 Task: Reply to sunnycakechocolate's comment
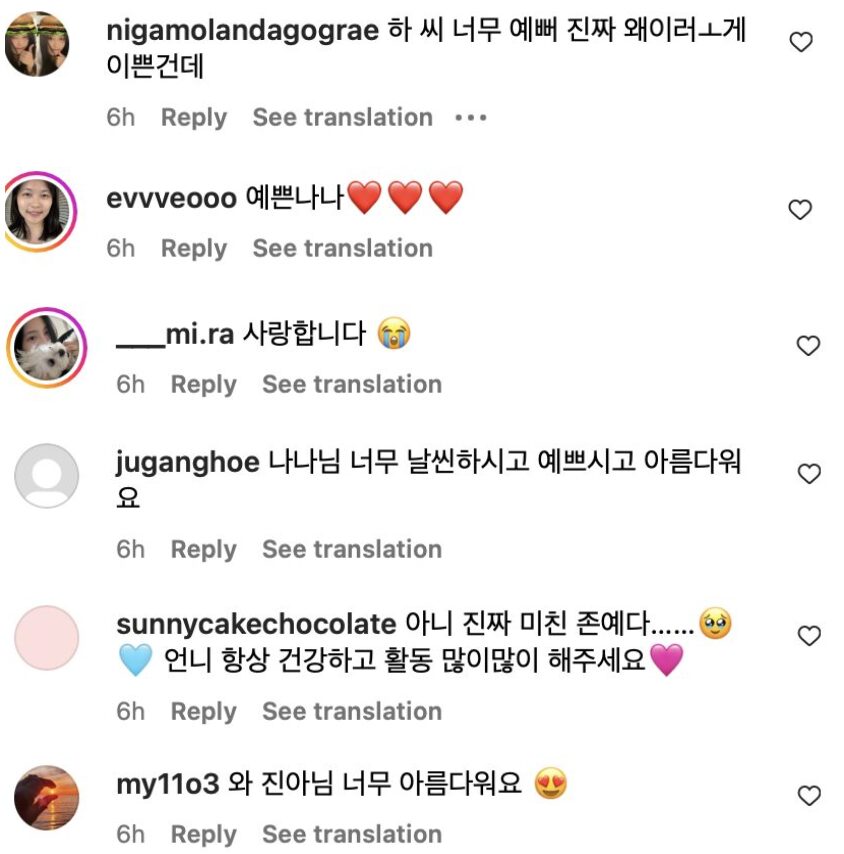pyautogui.click(x=204, y=711)
